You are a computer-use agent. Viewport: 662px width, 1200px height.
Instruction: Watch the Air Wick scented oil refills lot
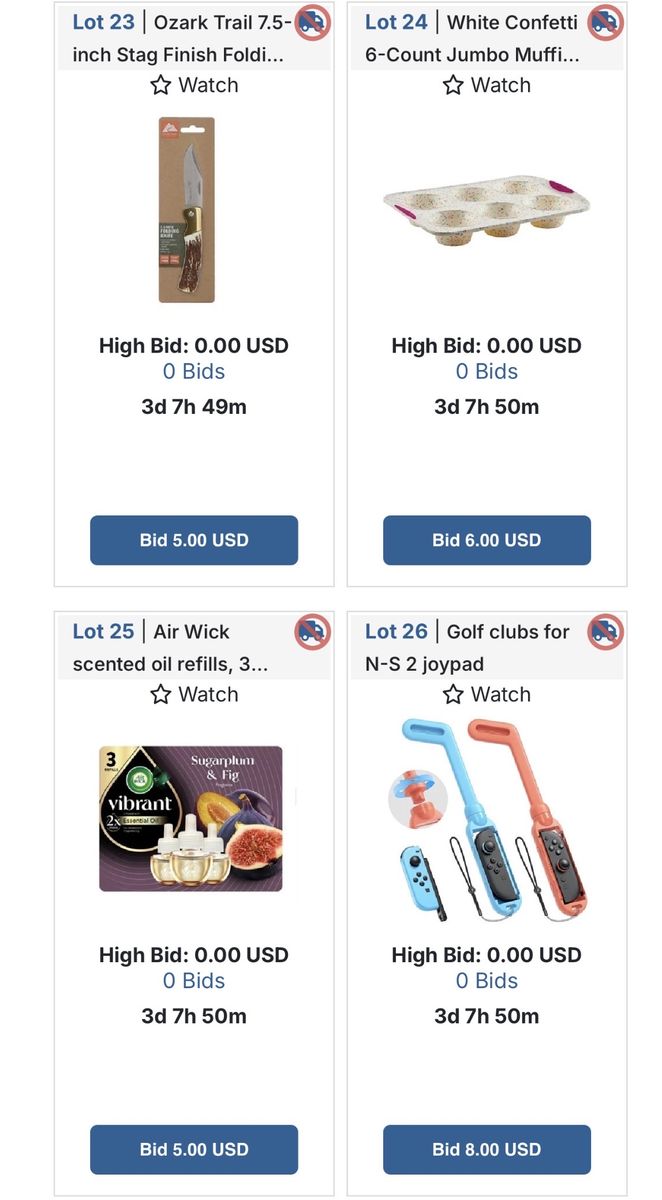[x=194, y=694]
